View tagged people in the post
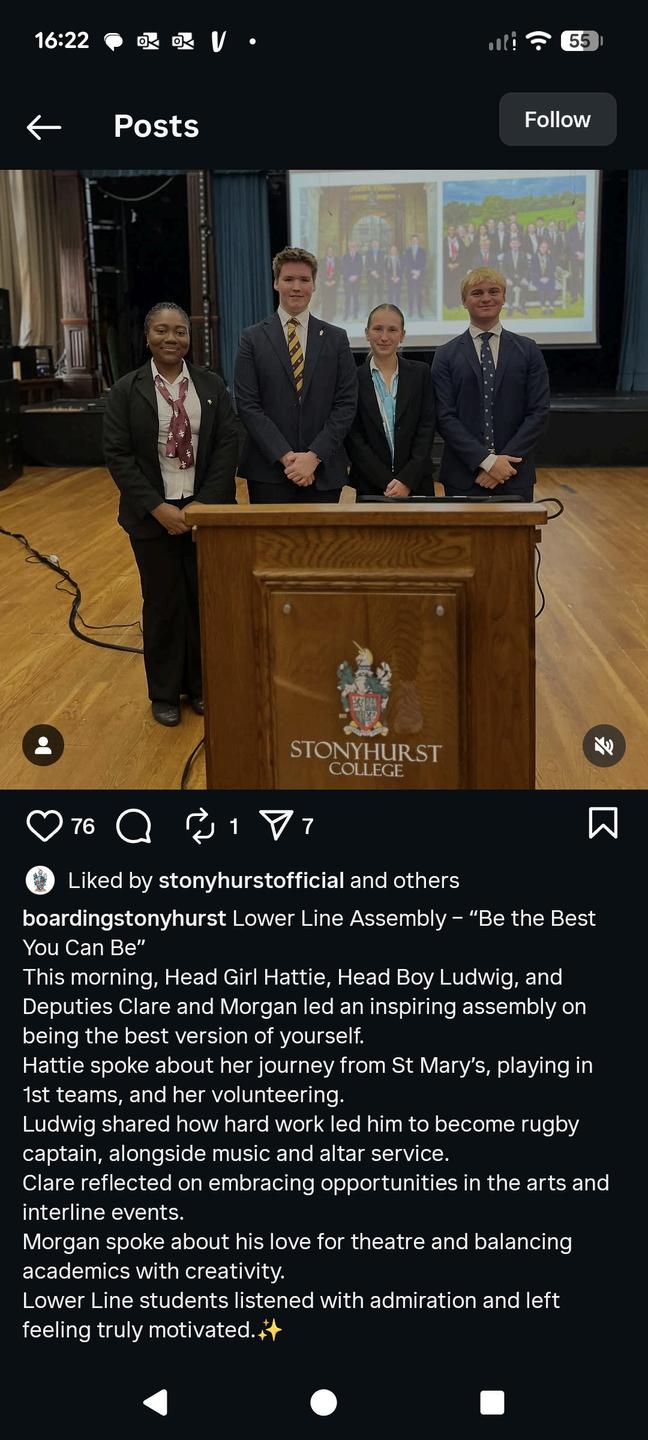Screen dimensions: 648x1440 pos(43,746)
